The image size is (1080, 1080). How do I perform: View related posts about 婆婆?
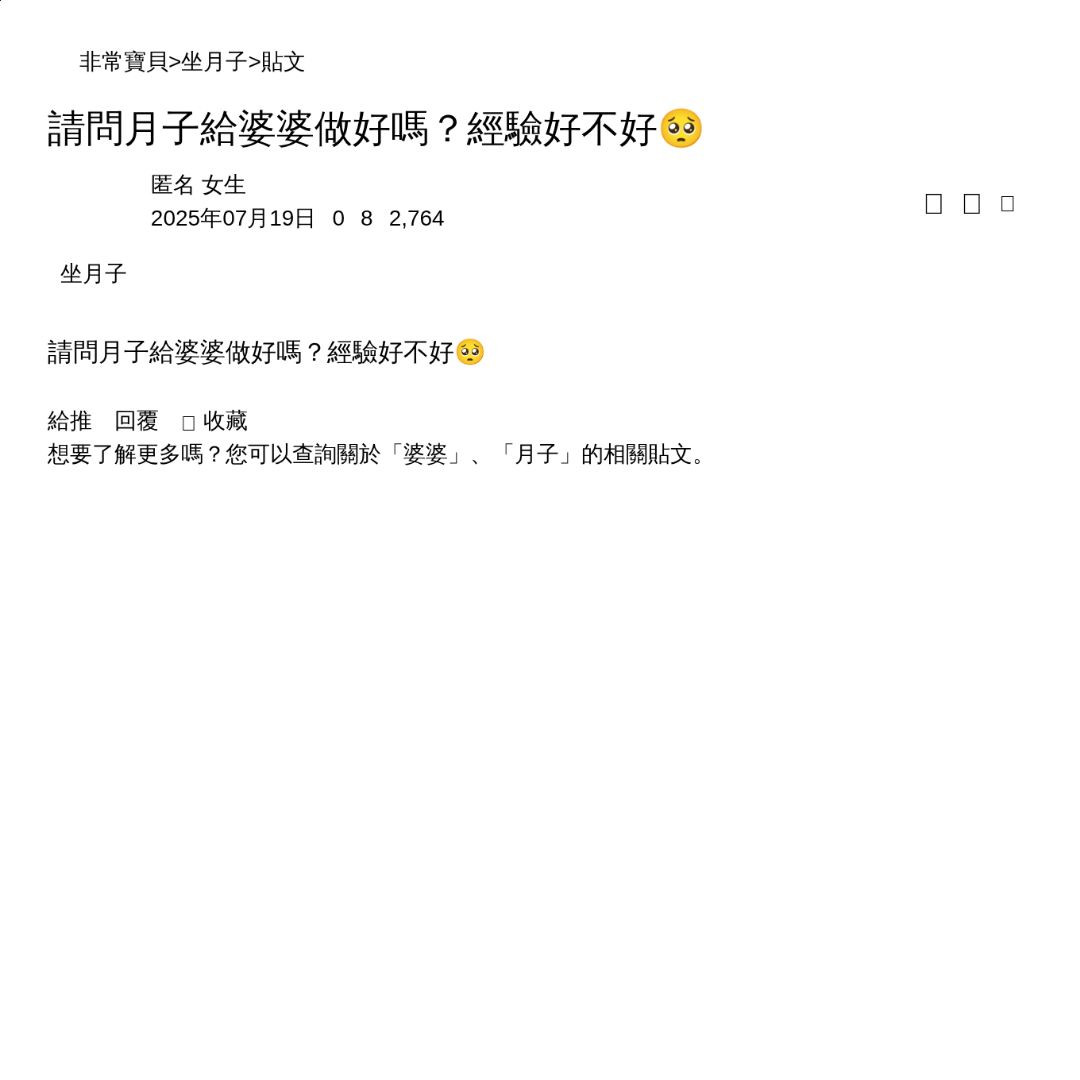pyautogui.click(x=425, y=454)
